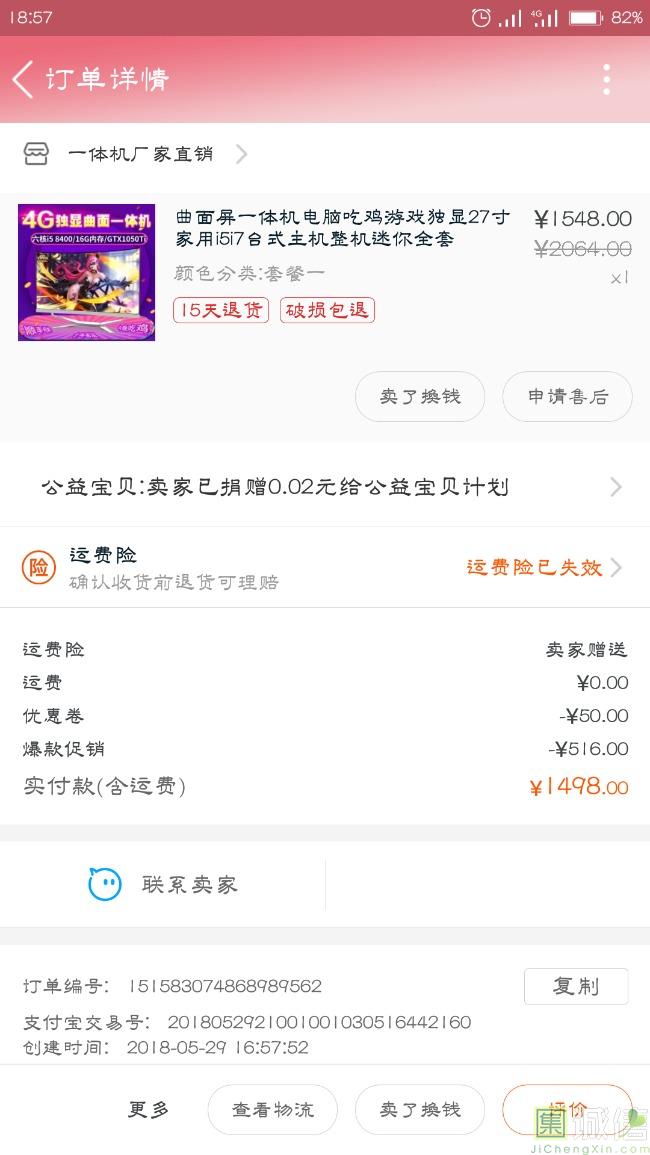
Task: Contact the seller via 联系卖家
Action: pos(163,885)
